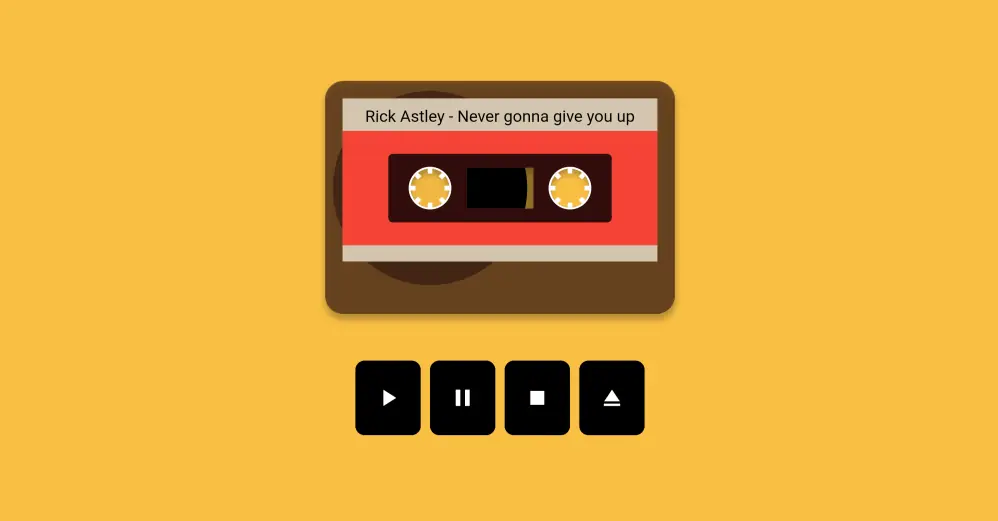
Task: Start playing the cassette
Action: click(388, 398)
